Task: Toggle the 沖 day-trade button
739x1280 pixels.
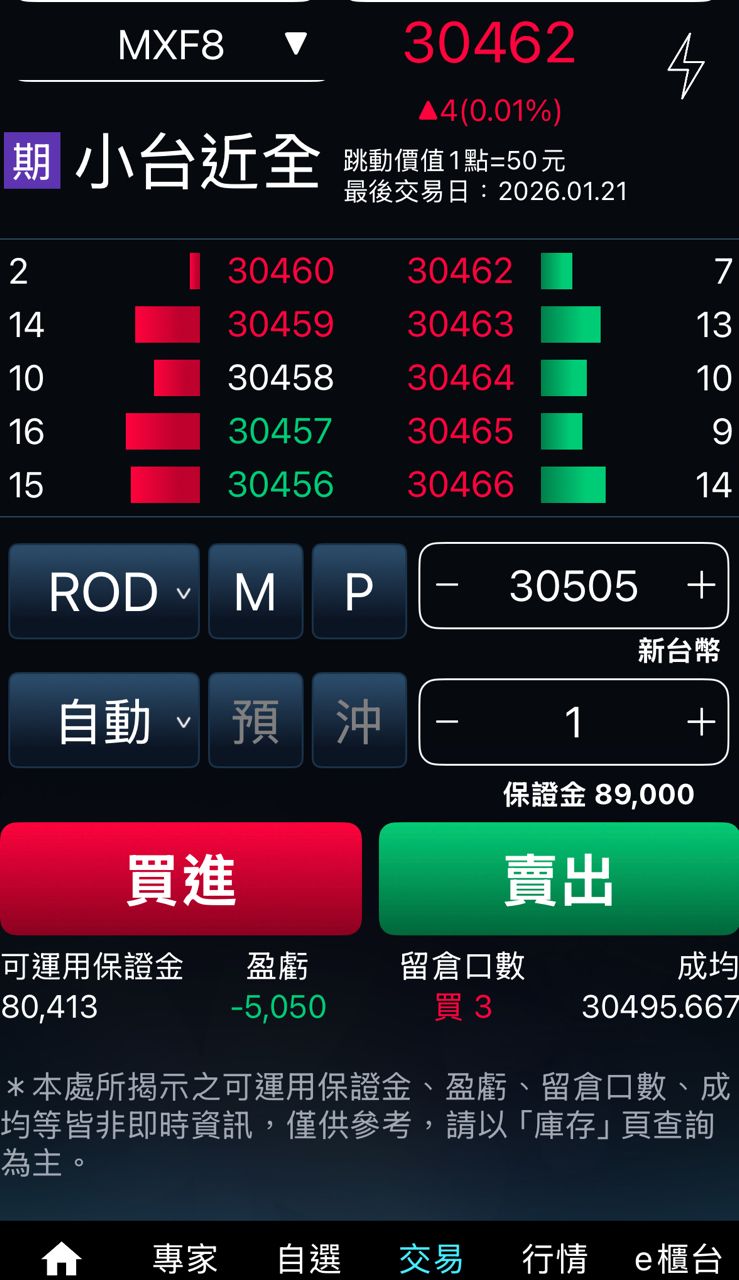Action: (x=358, y=721)
